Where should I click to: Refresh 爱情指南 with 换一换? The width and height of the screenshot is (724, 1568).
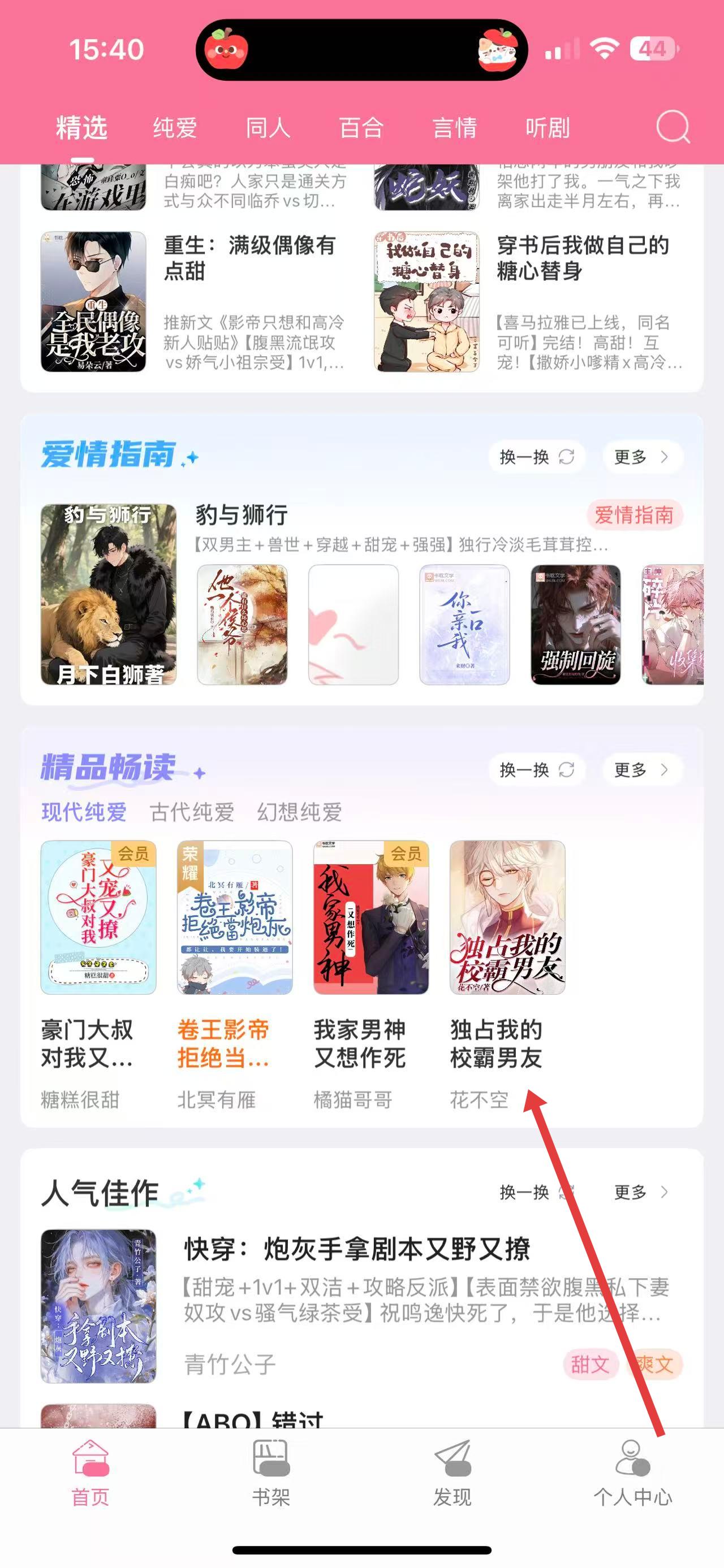[536, 457]
